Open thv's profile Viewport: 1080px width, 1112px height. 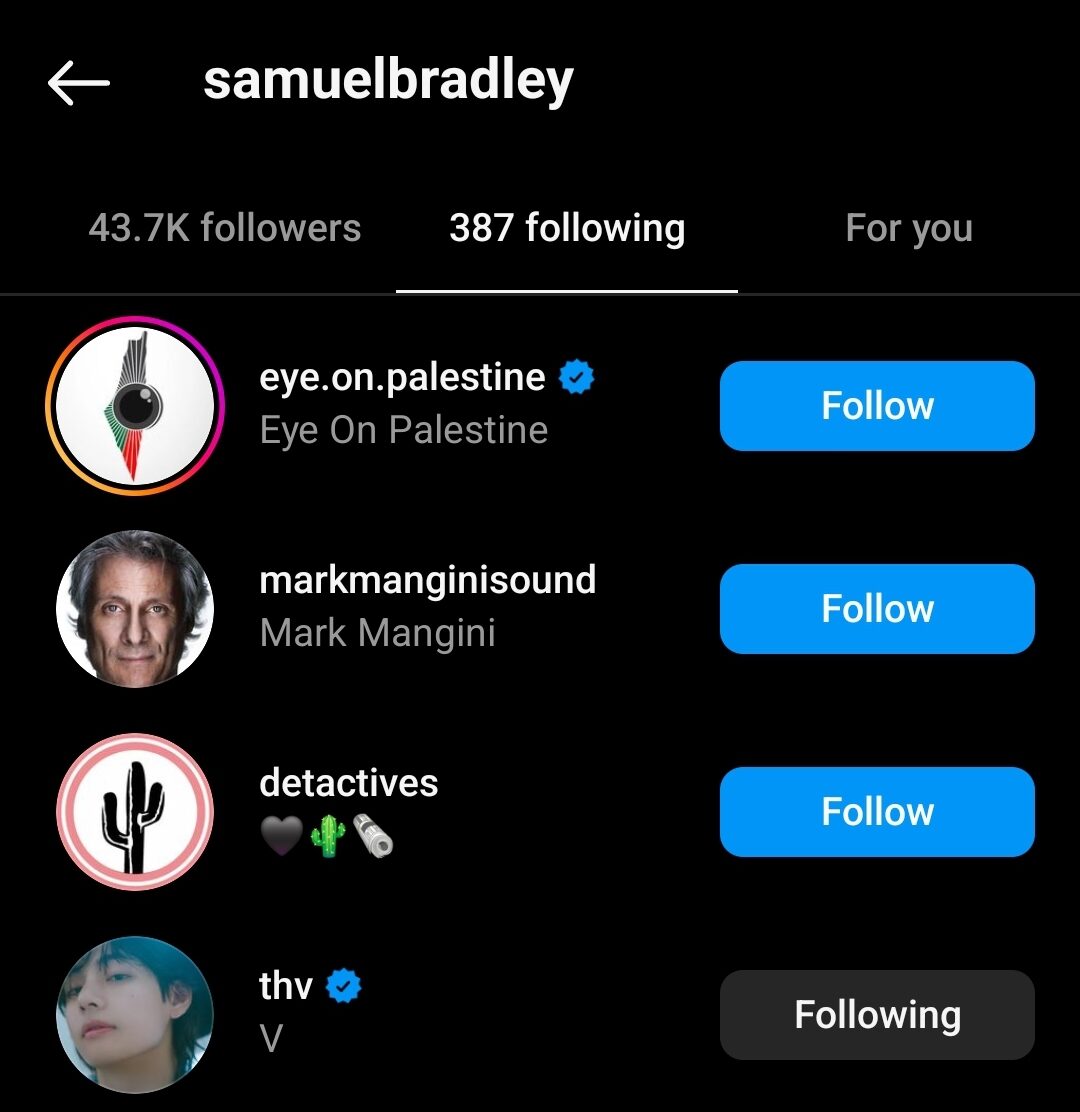click(x=286, y=987)
